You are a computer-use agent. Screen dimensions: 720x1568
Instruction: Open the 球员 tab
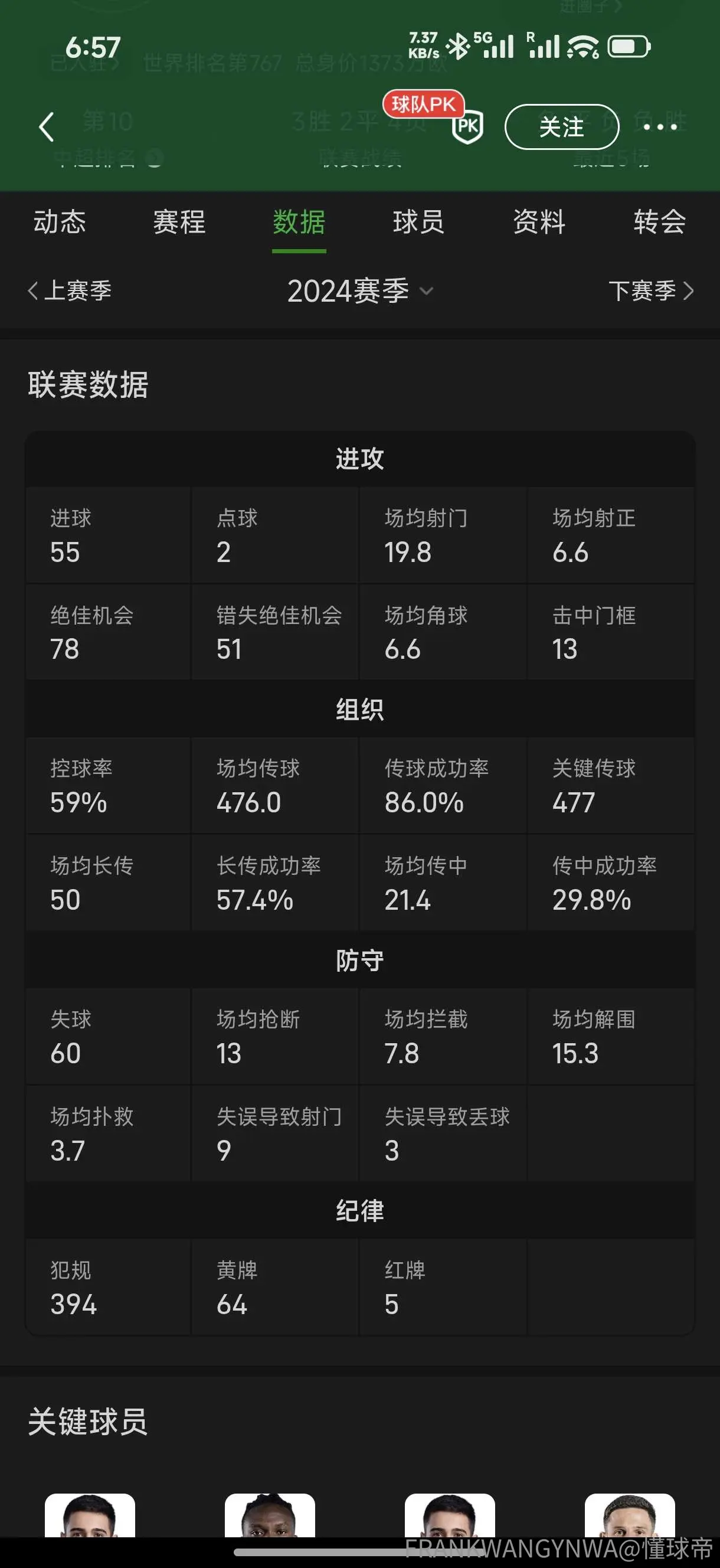(x=419, y=221)
